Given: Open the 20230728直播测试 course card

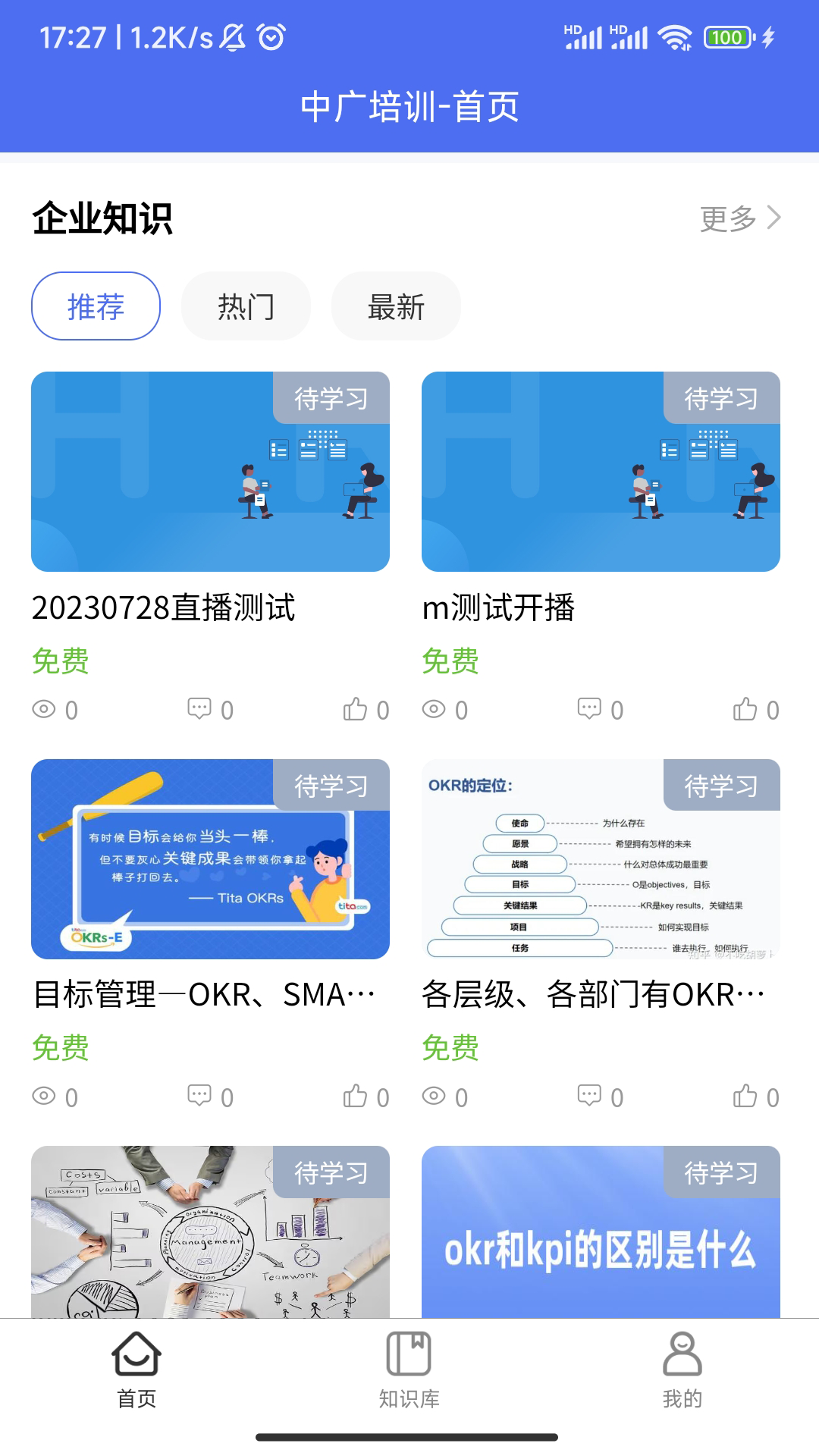Looking at the screenshot, I should [x=210, y=472].
